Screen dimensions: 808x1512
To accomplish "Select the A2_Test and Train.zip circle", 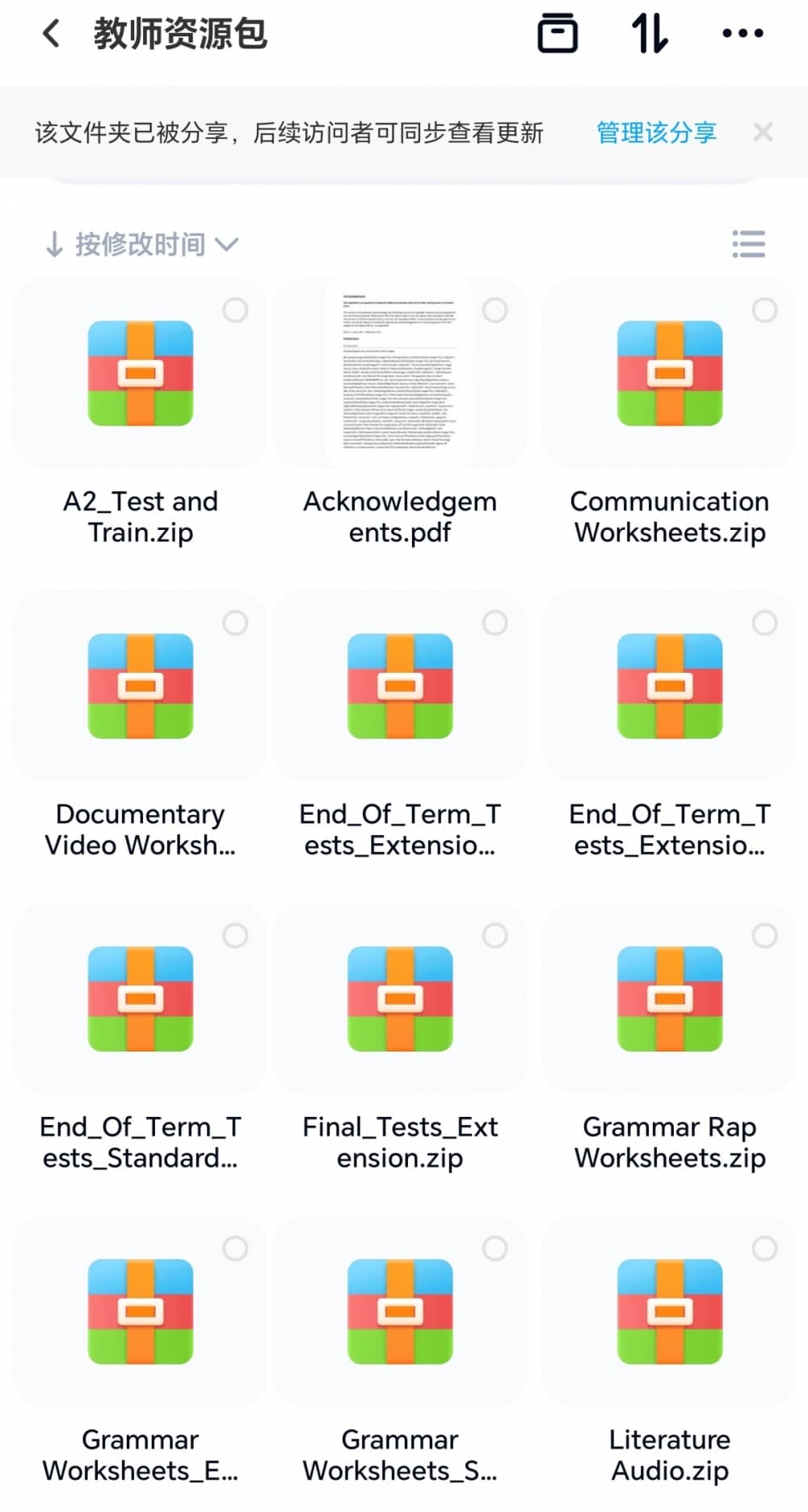I will pos(235,310).
